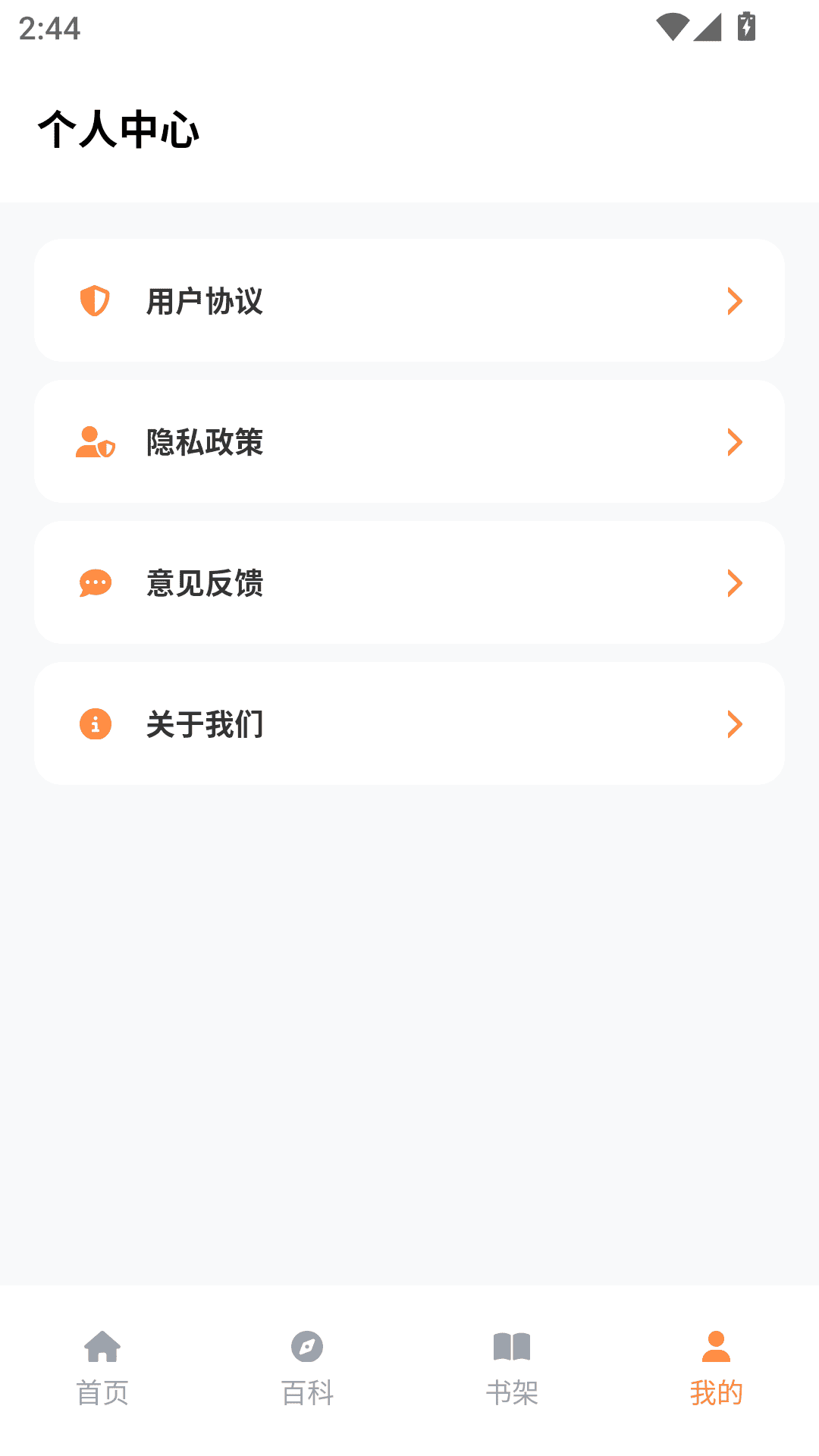Open the 用户协议 row
Screen dimensions: 819x1456
click(409, 301)
